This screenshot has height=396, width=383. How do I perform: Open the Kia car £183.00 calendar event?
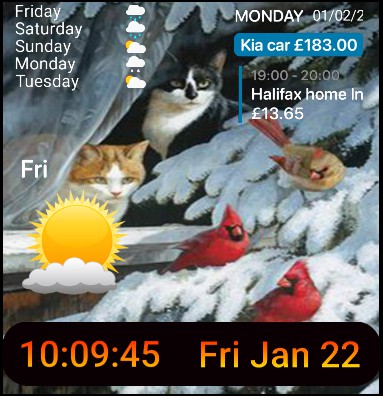coord(298,45)
